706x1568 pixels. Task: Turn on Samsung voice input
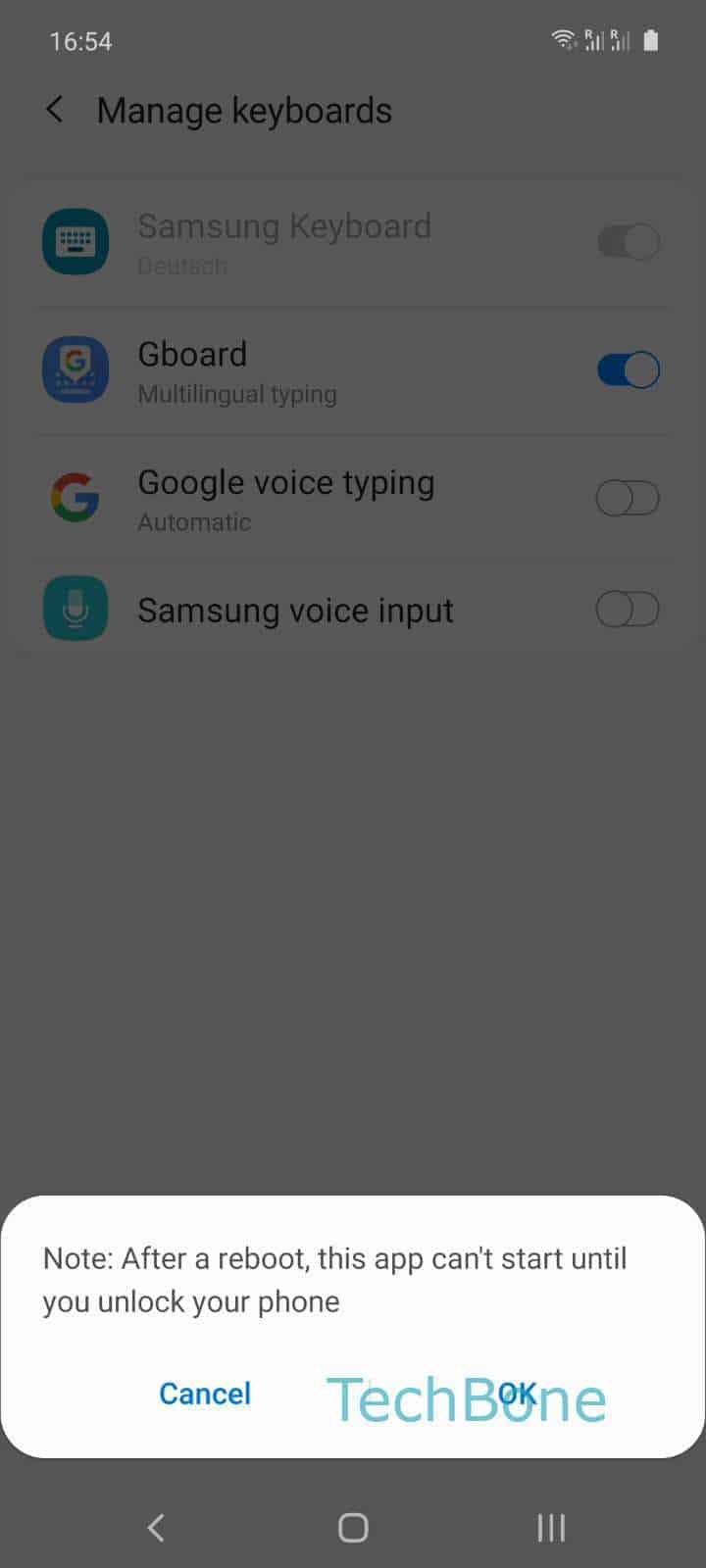click(x=628, y=610)
